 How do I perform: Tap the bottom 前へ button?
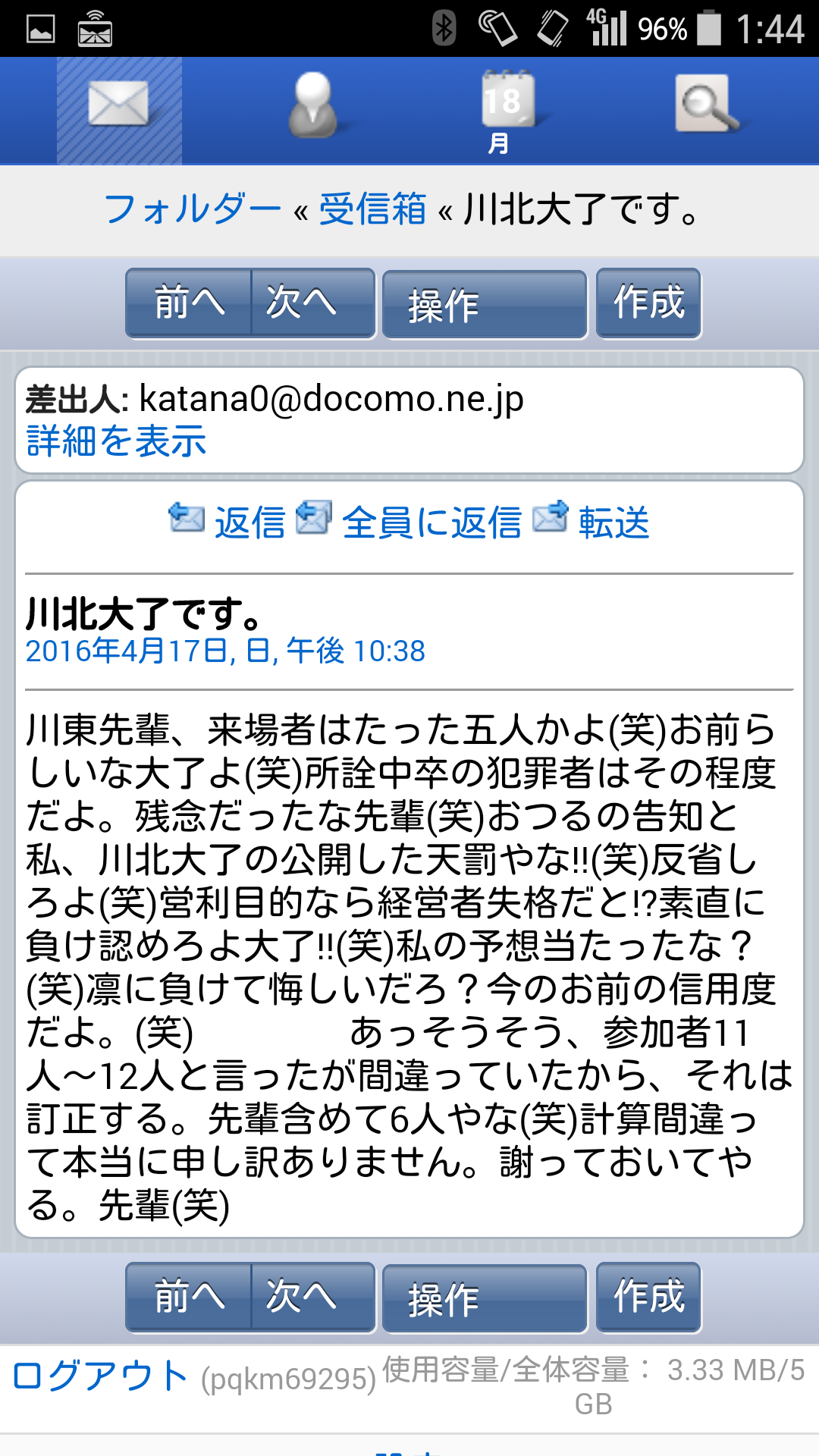pyautogui.click(x=189, y=1298)
